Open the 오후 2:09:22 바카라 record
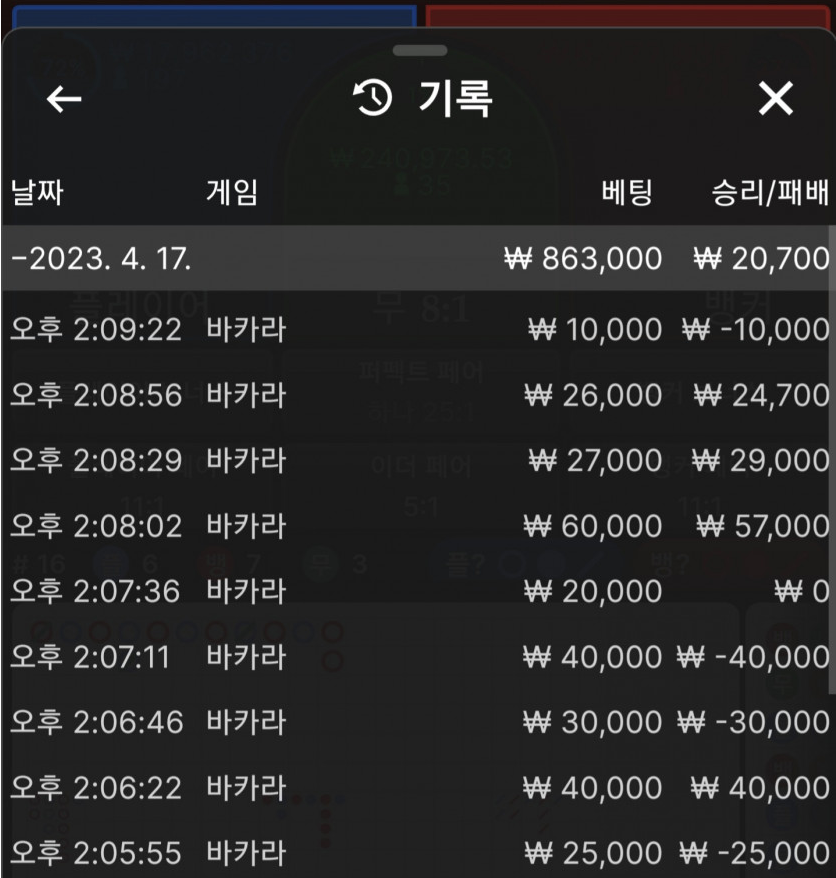 point(418,330)
